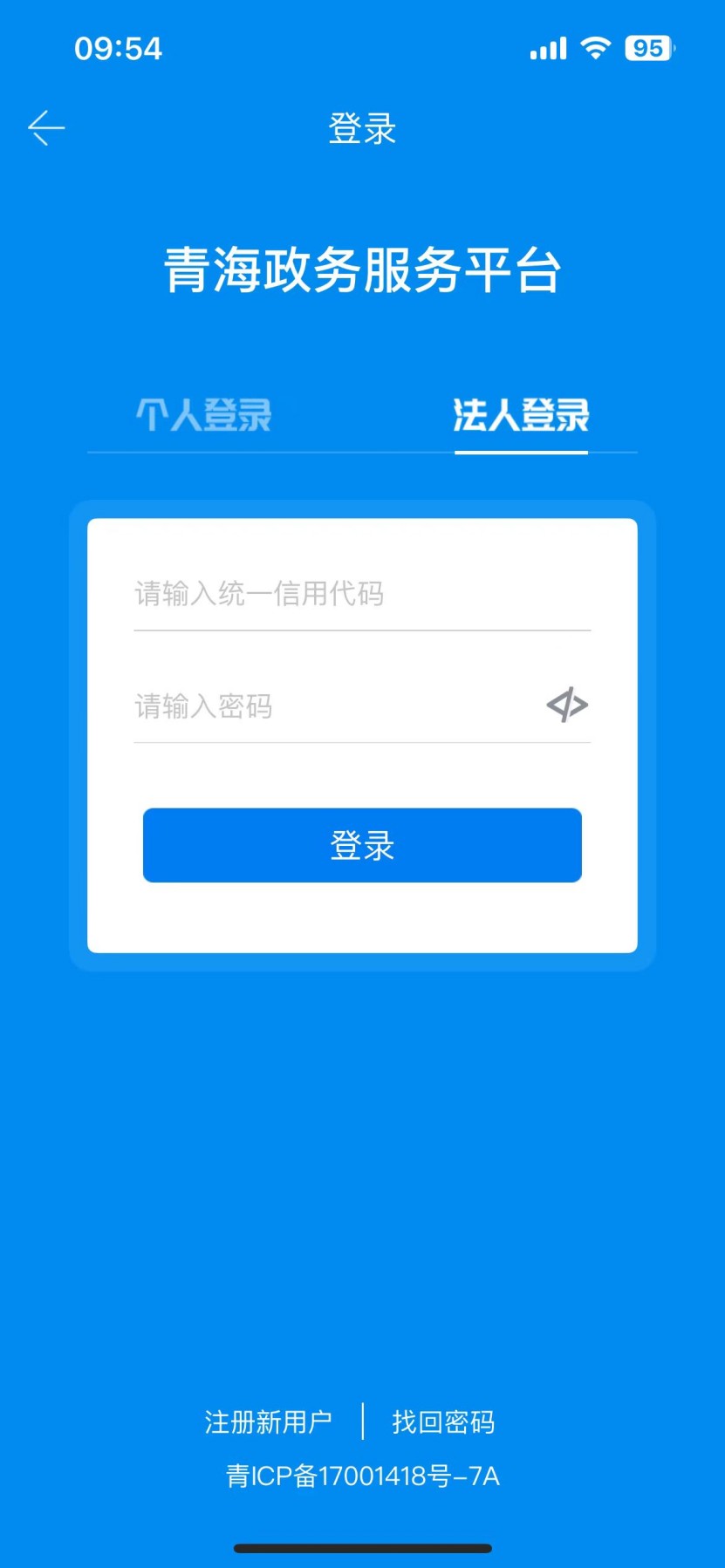The height and width of the screenshot is (1568, 725).
Task: Click the Wi-Fi icon in status bar
Action: pos(594,49)
